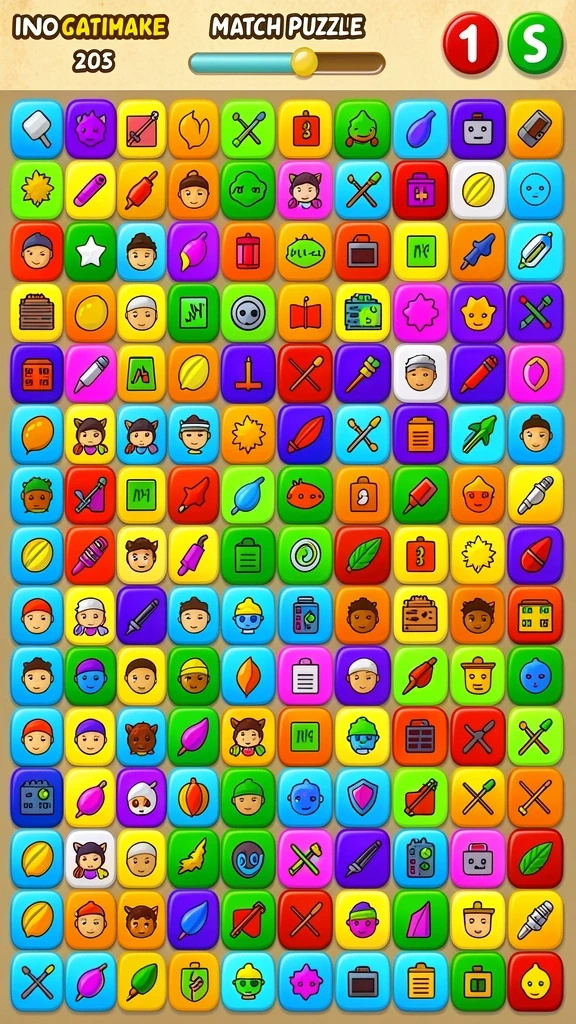The image size is (576, 1024).
Task: Tap the yellow knob on the progress slider
Action: click(304, 63)
